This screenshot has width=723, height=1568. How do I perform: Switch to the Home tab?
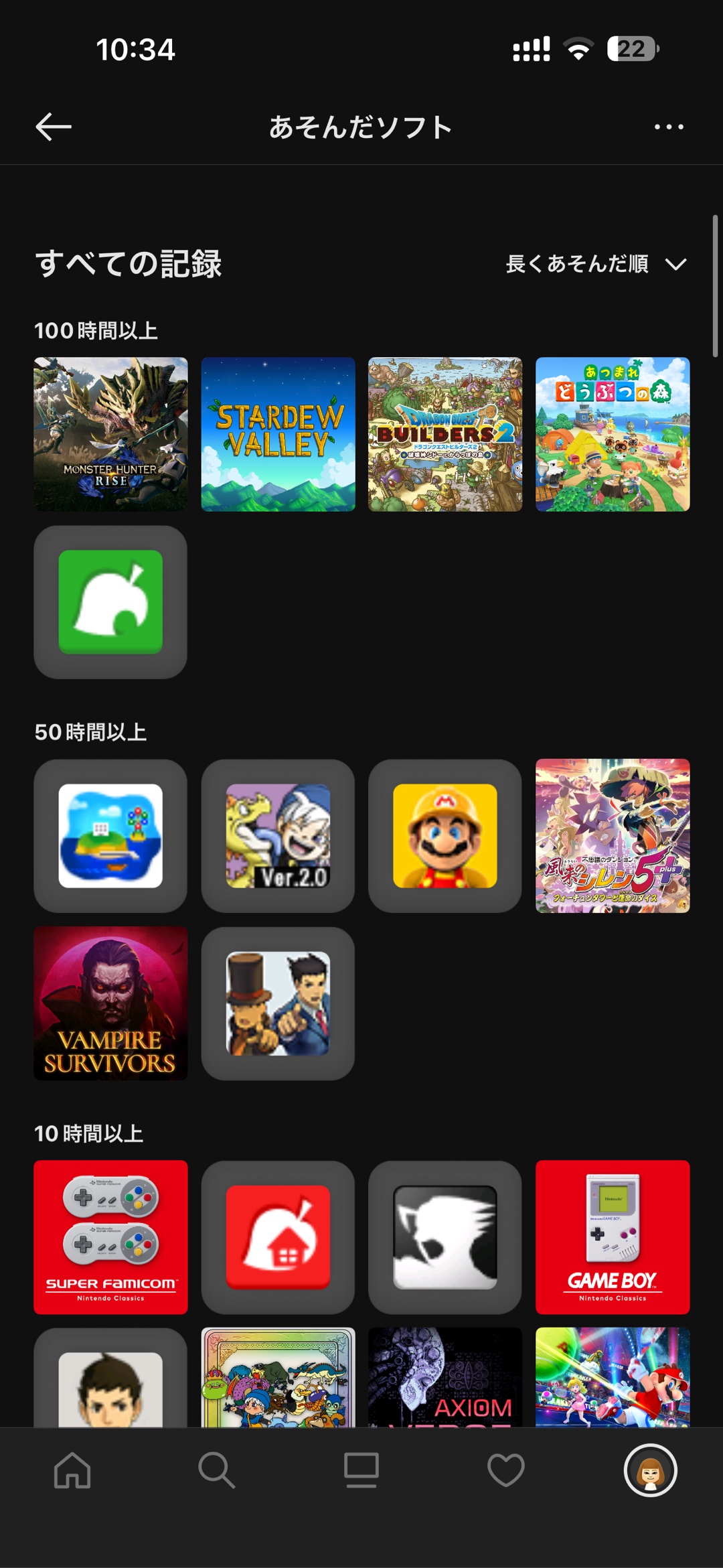(72, 1470)
